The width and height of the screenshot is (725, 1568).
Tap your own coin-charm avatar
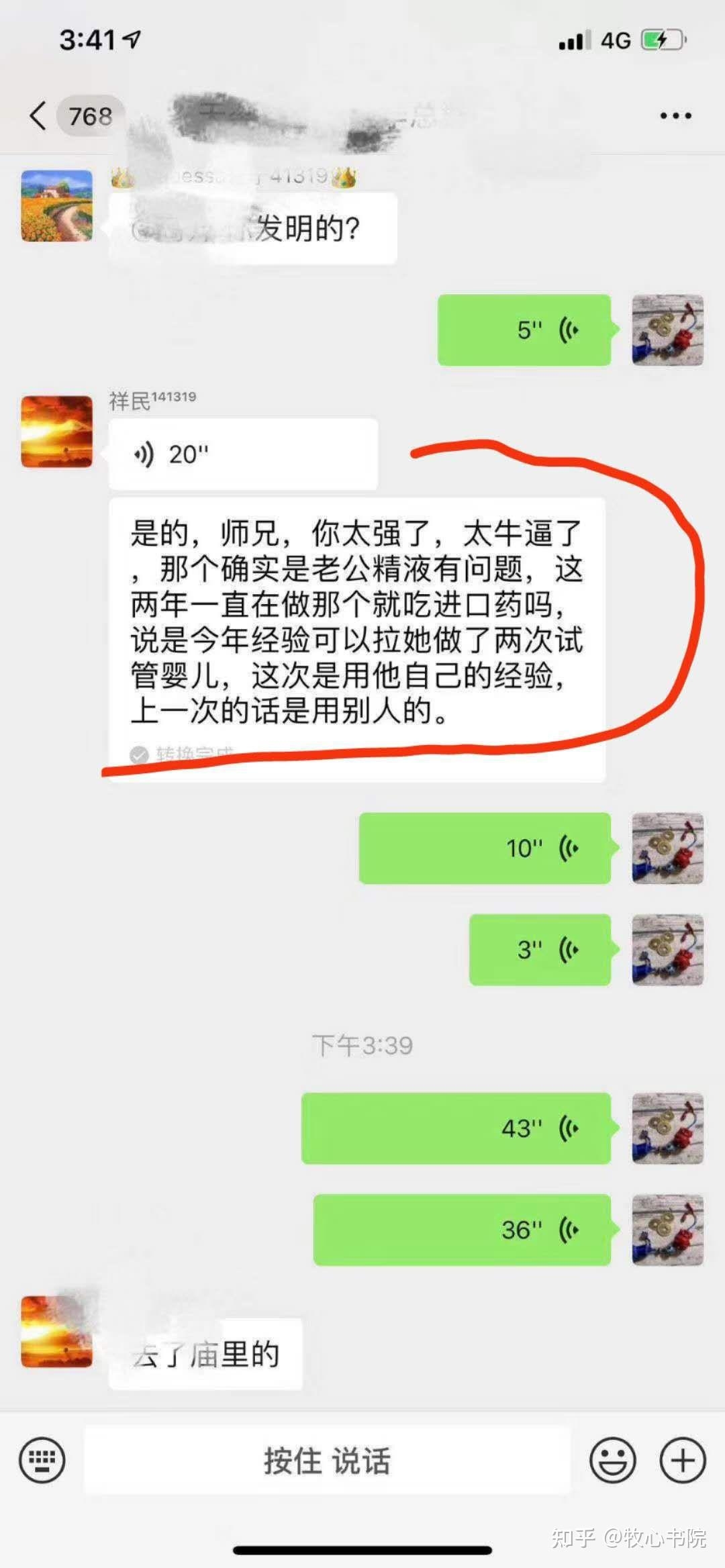point(668,332)
